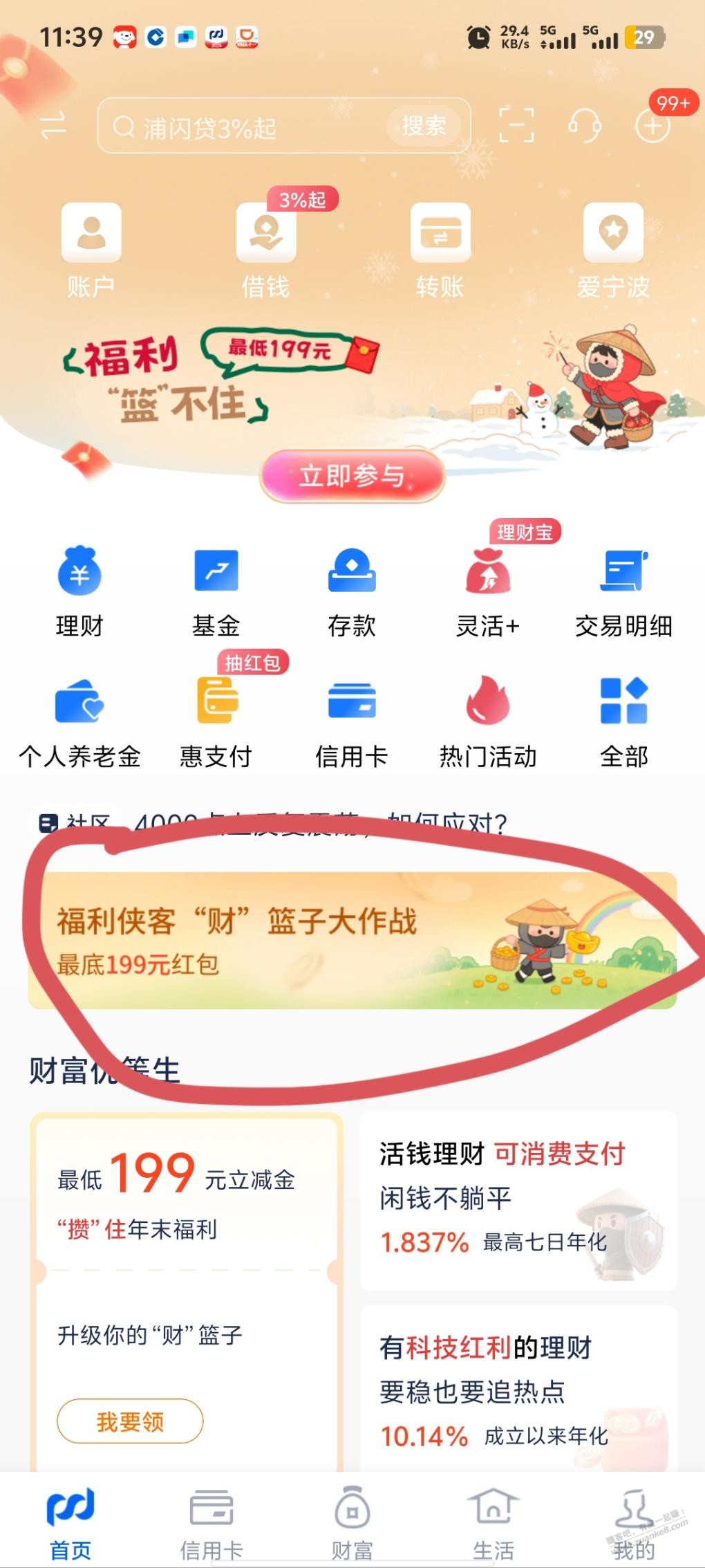Tap the 我要领 claim button

click(x=130, y=1421)
